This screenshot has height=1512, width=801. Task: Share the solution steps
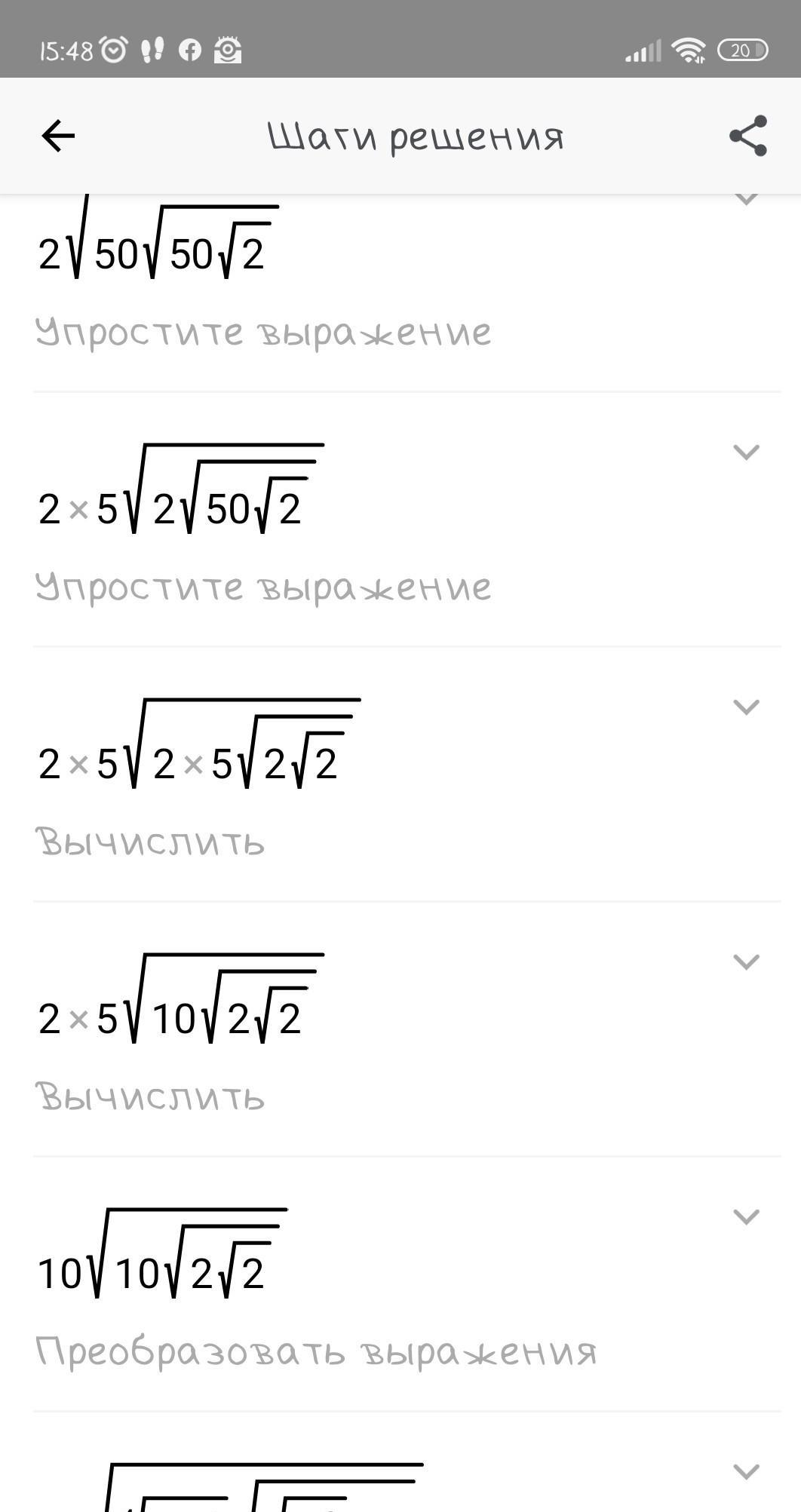747,136
